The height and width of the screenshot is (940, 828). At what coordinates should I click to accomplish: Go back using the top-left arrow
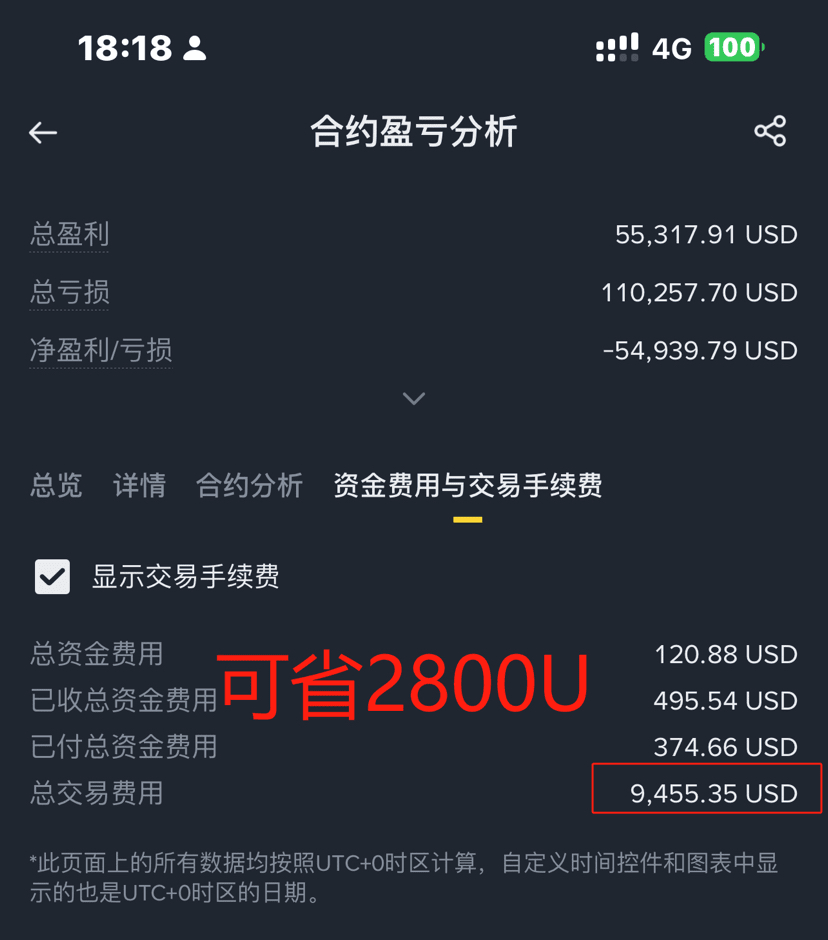pyautogui.click(x=43, y=132)
